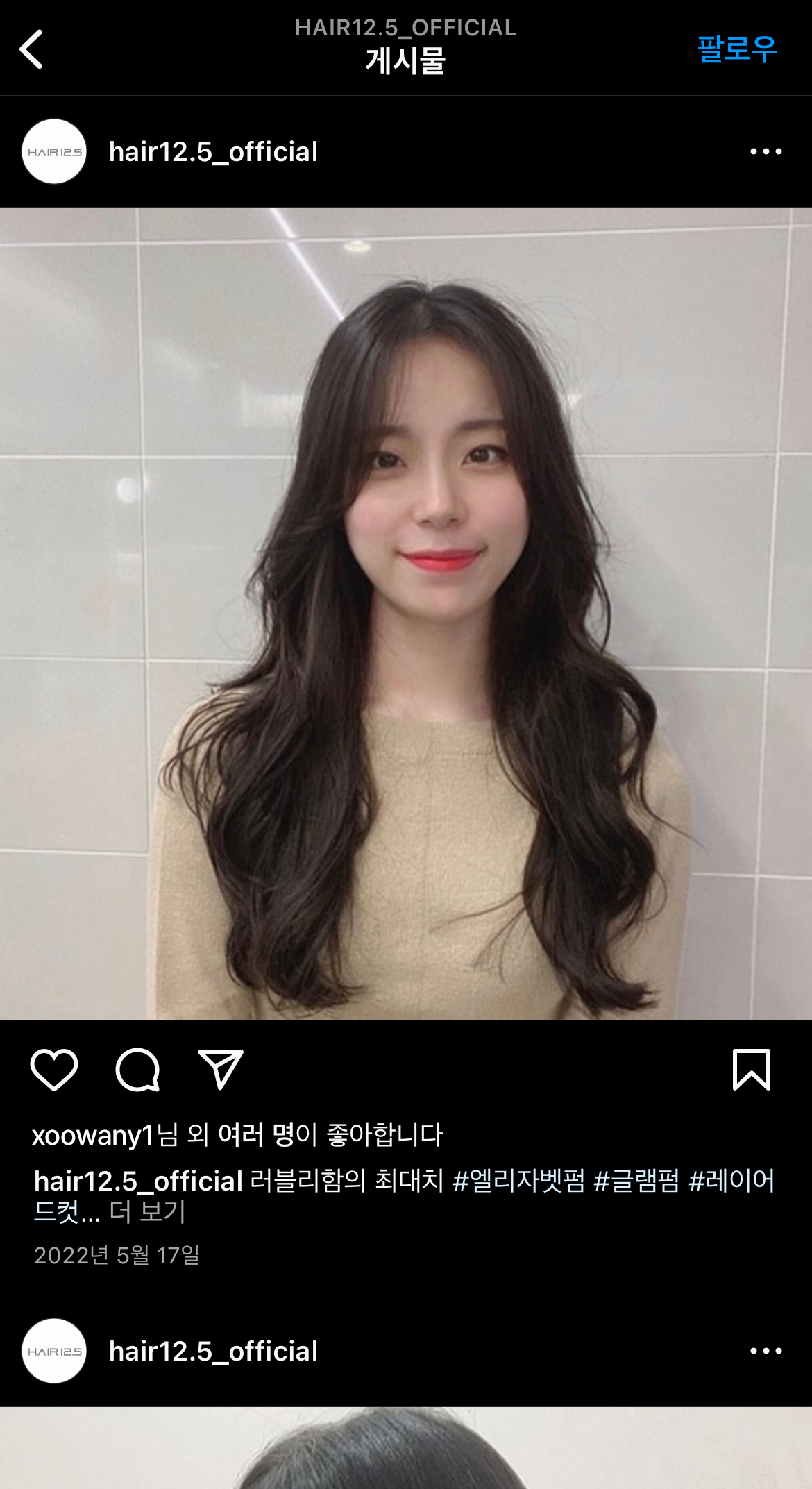Open the comments via the speech bubble icon

point(137,1070)
